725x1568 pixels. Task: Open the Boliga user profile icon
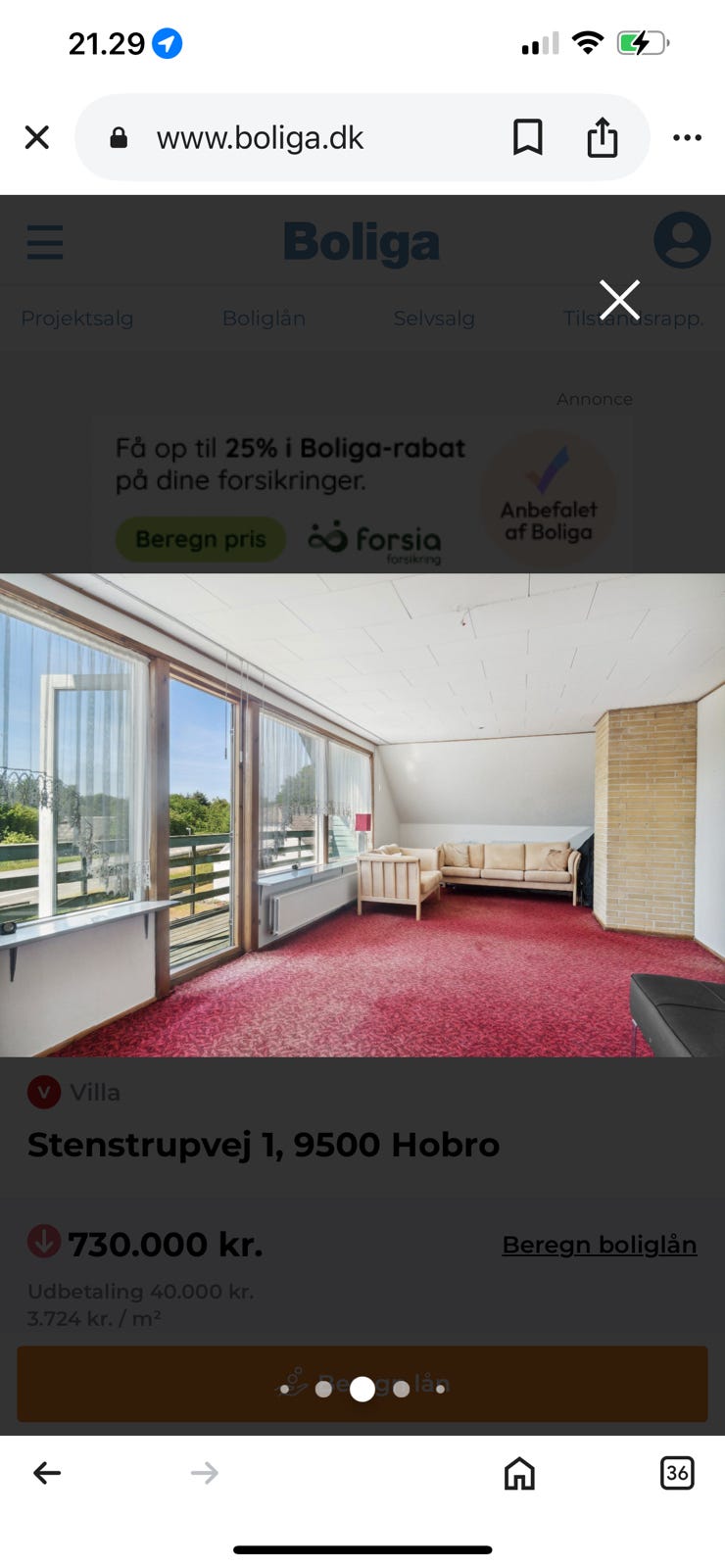(x=682, y=242)
